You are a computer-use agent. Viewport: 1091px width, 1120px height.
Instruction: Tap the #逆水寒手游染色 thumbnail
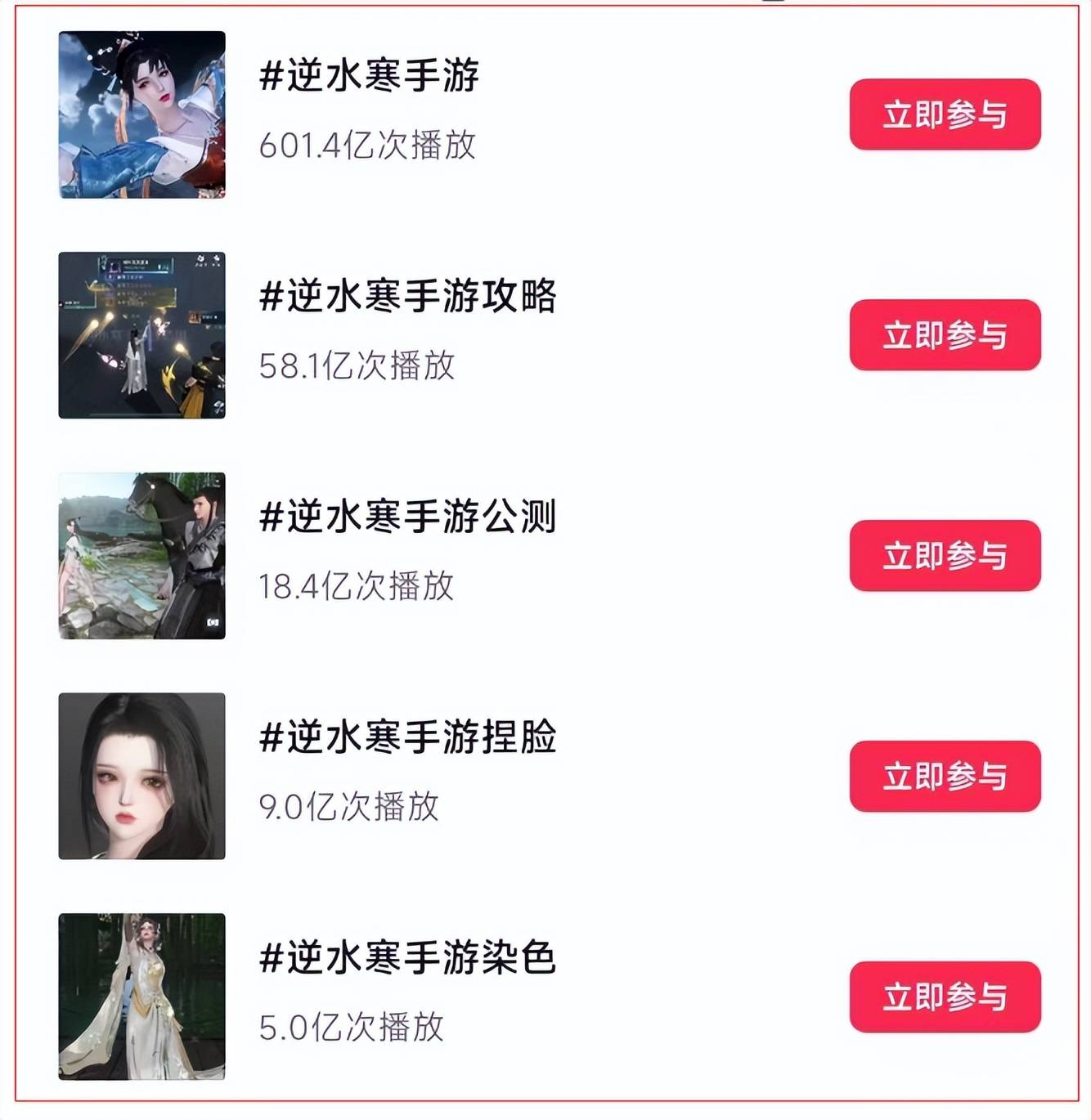(x=141, y=997)
